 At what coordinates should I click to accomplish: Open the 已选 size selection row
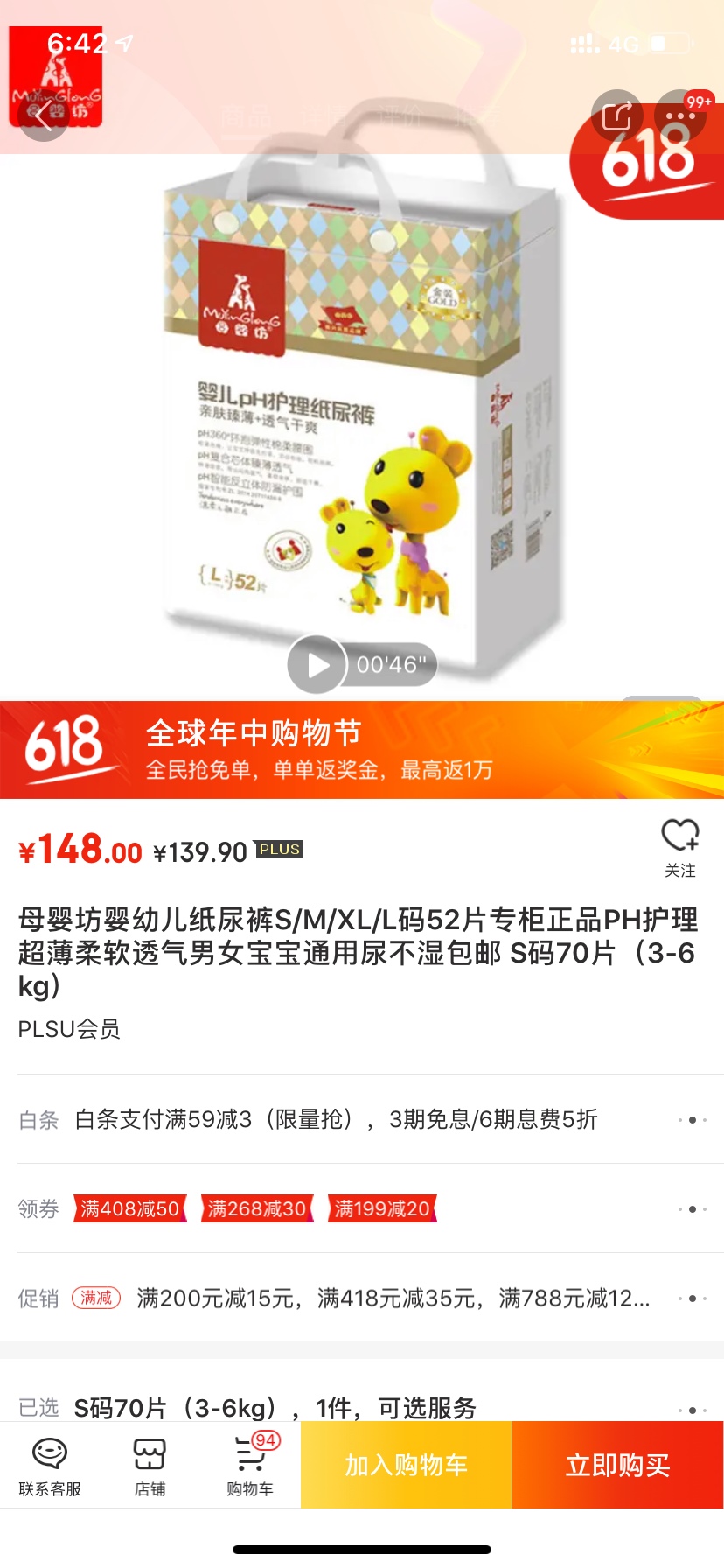[362, 1407]
